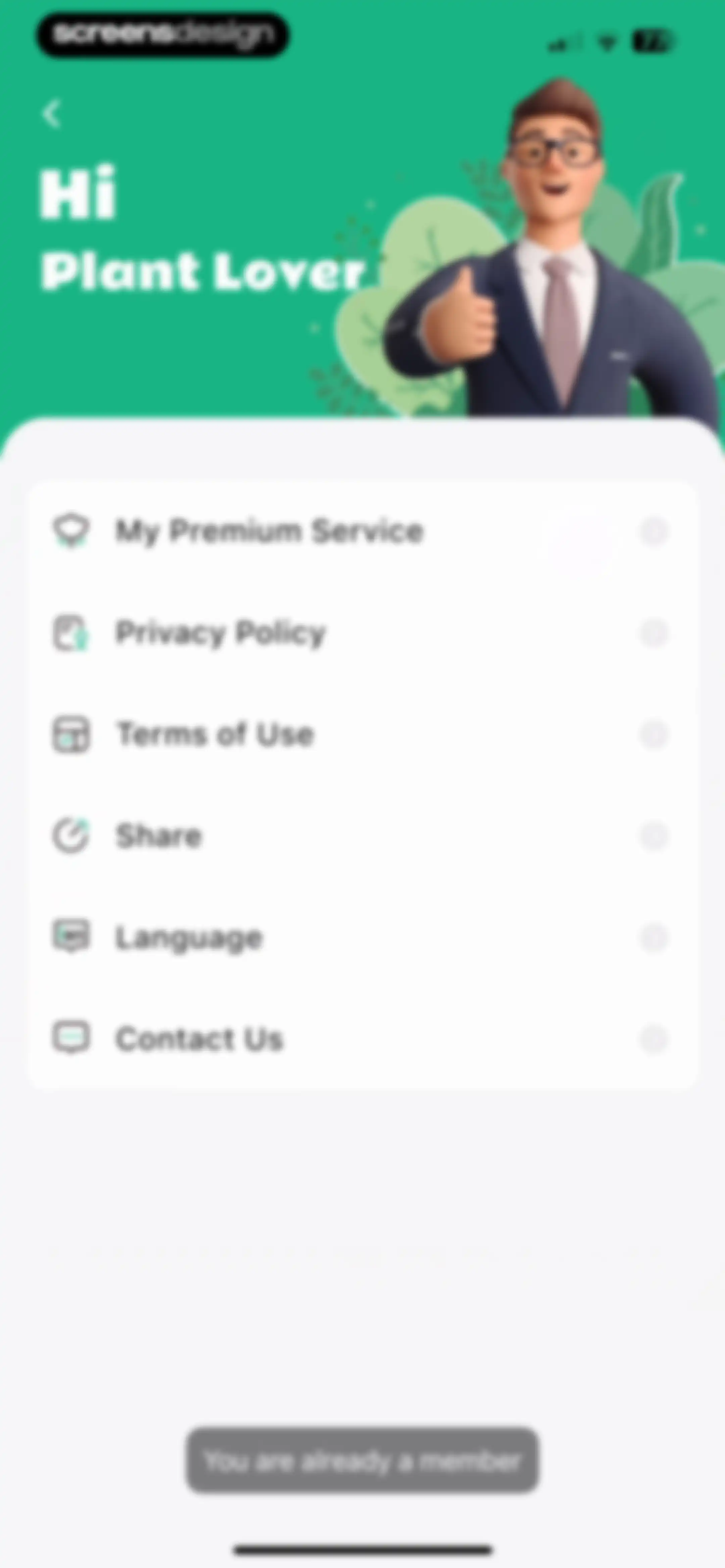Viewport: 725px width, 1568px height.
Task: Select the Share row
Action: tap(362, 836)
